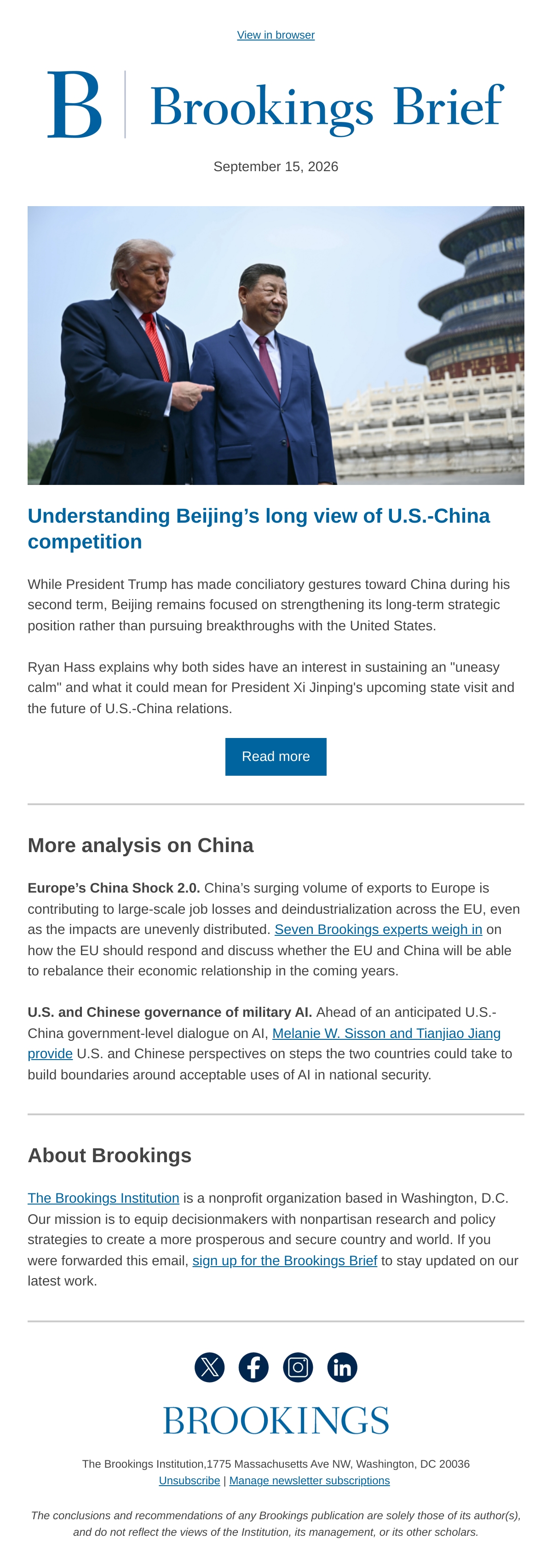The image size is (552, 1568).
Task: Open the Trump and Xi article photo
Action: pos(276,345)
